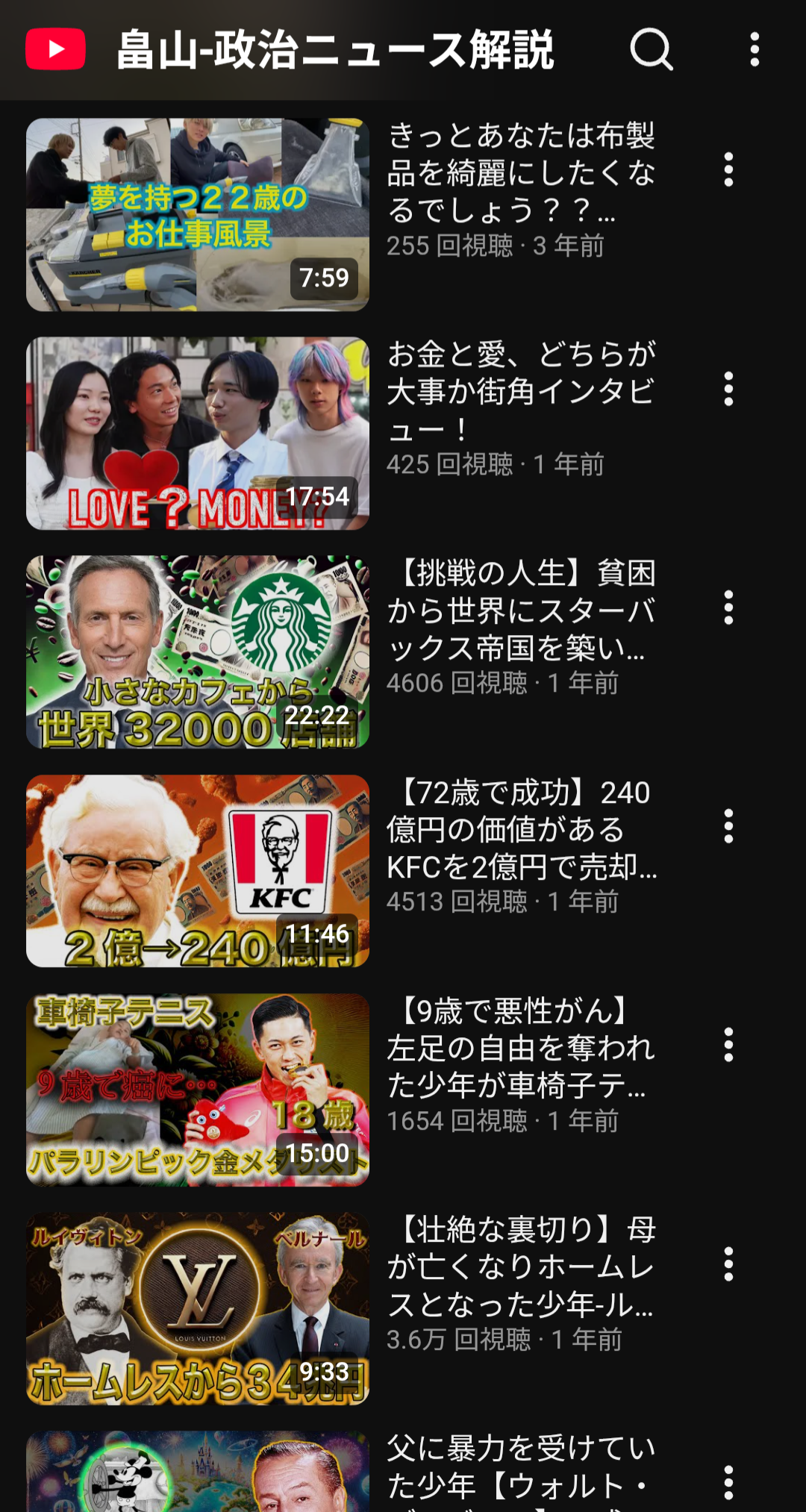Watch the 車椅子テニス Paralympic video

198,1090
